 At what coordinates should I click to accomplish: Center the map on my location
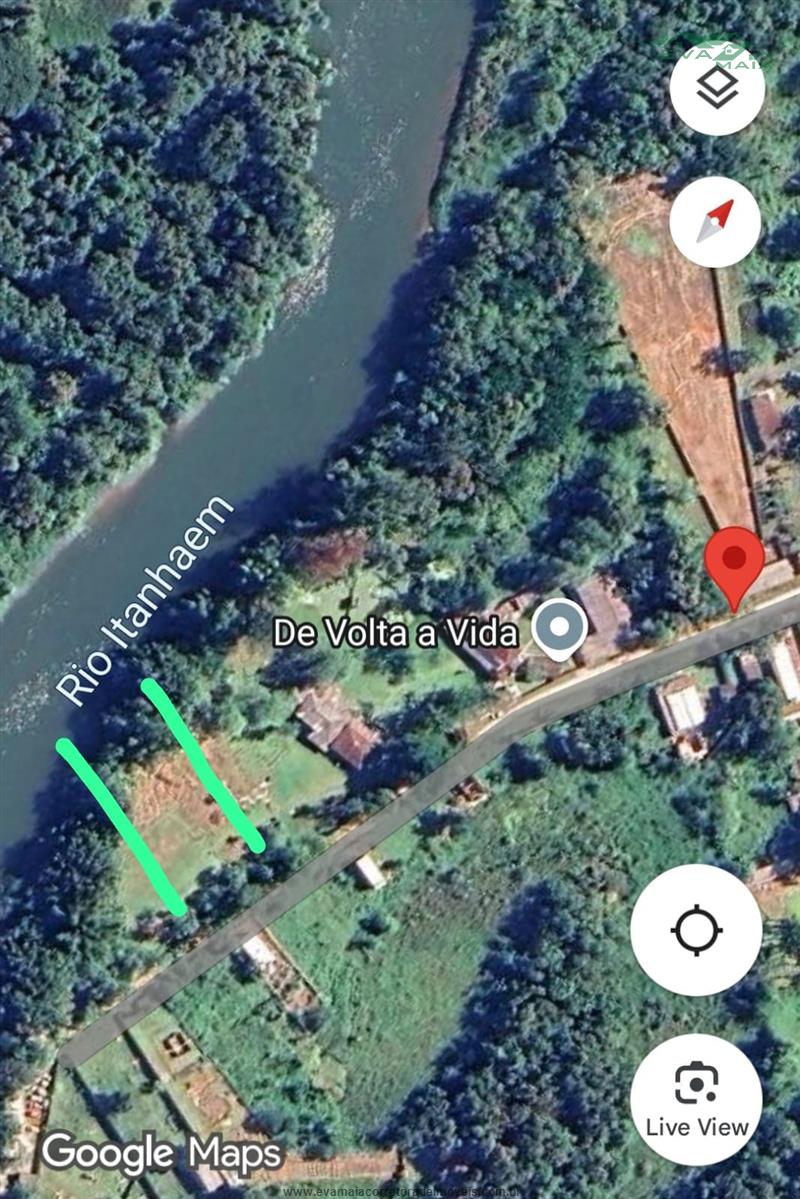coord(696,930)
